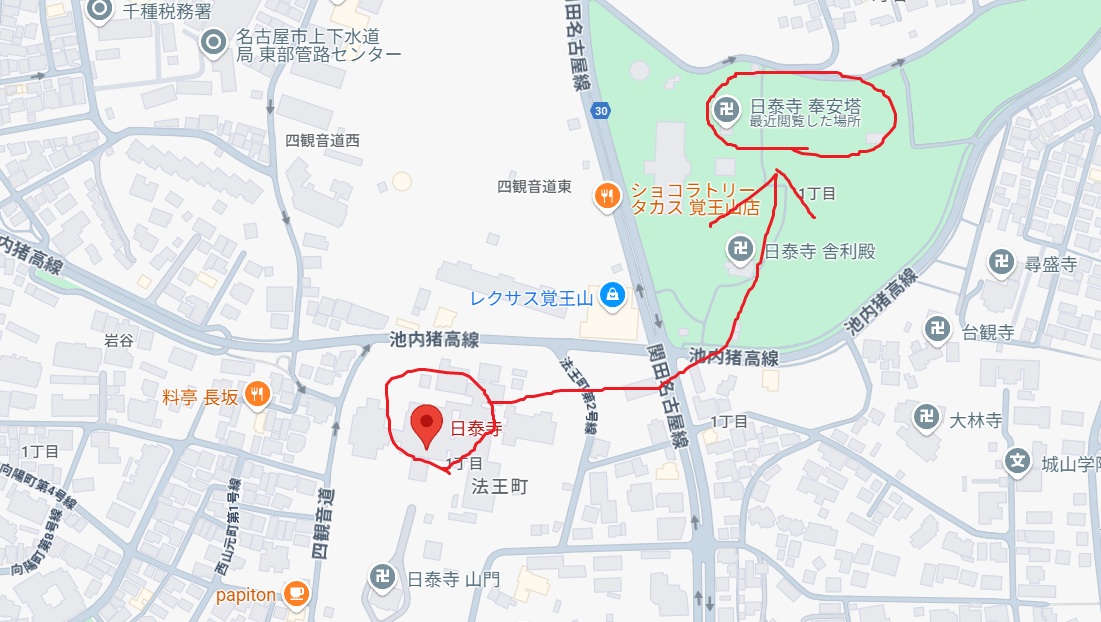Open the 尋盛寺 temple marker
This screenshot has height=622, width=1101.
pos(999,264)
